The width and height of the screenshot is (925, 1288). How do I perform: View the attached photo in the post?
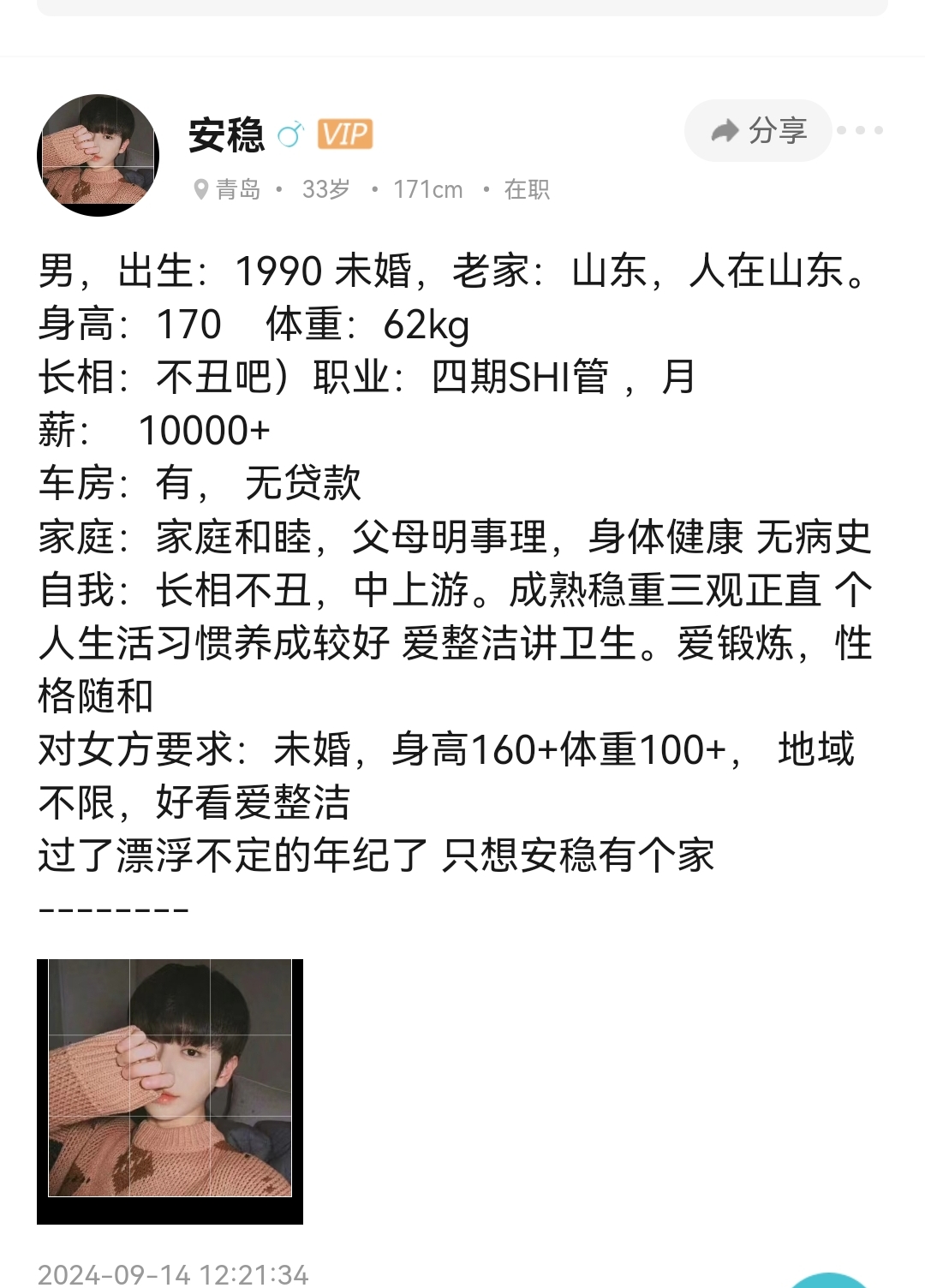tap(170, 1090)
